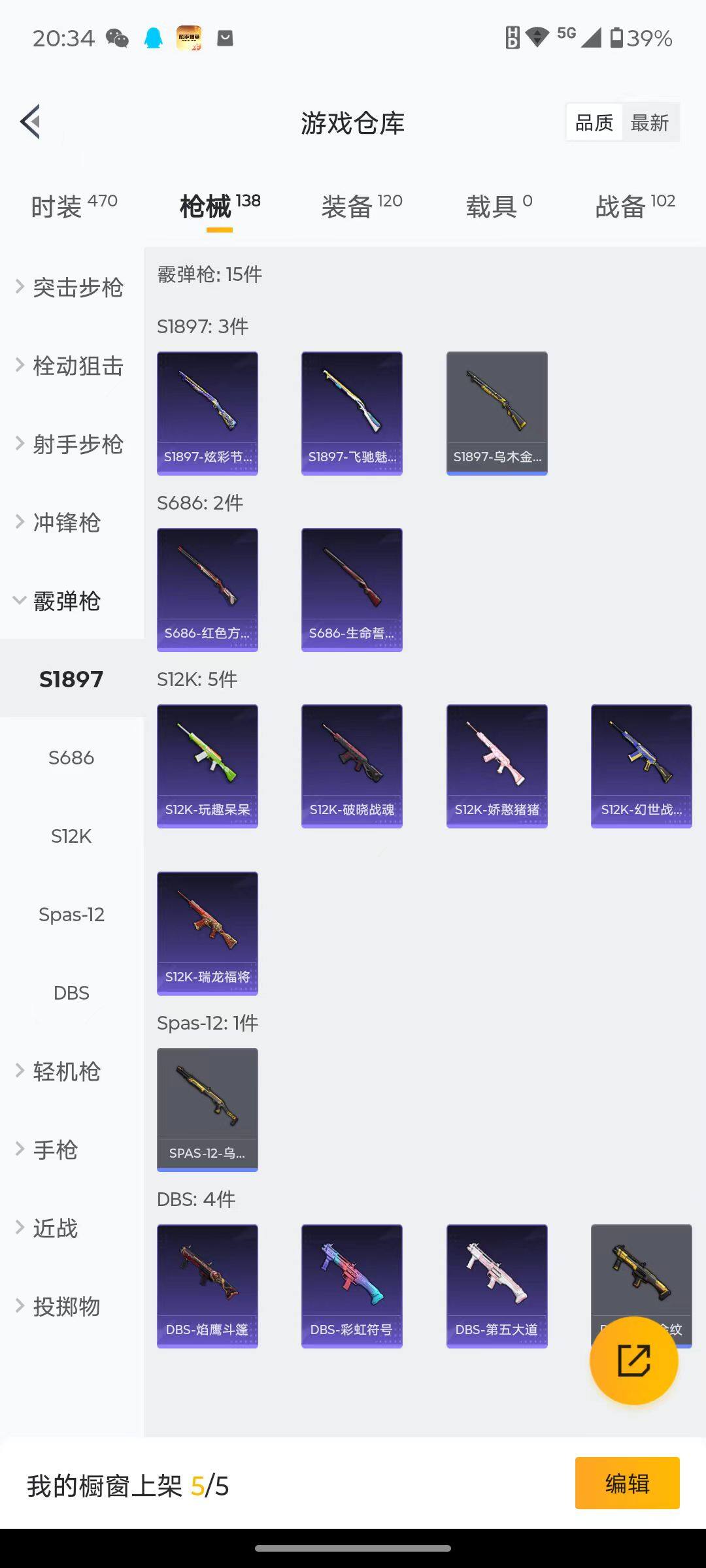Go back from 游戏仓库

coord(31,122)
